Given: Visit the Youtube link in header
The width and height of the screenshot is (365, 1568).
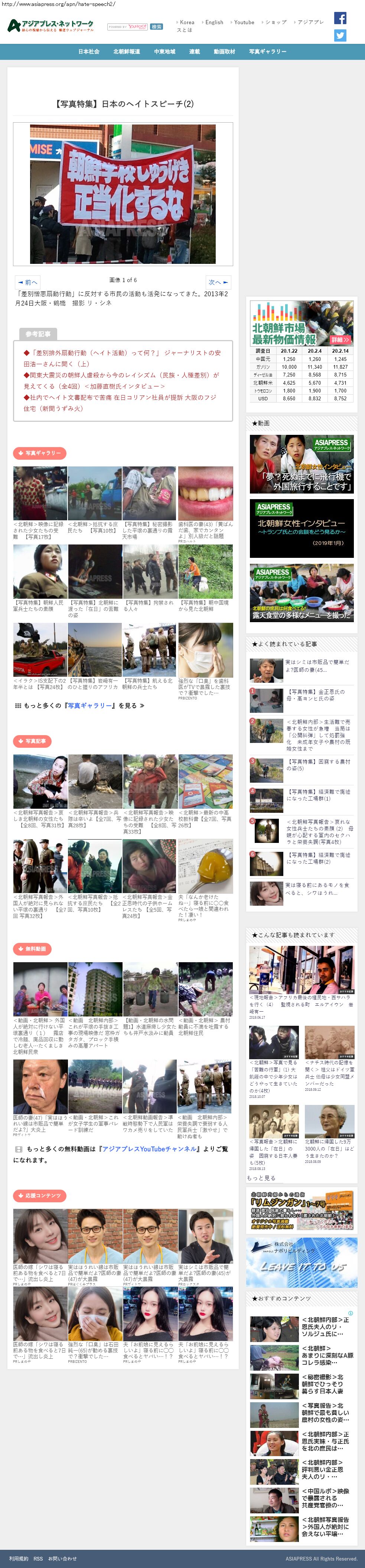Looking at the screenshot, I should 244,23.
